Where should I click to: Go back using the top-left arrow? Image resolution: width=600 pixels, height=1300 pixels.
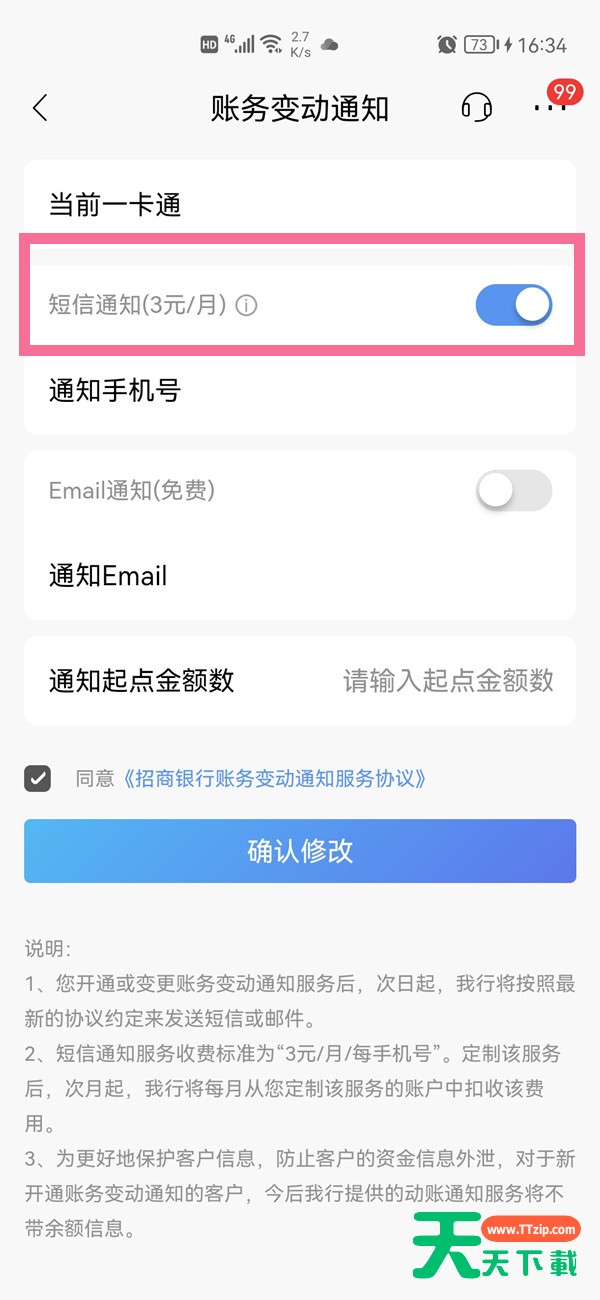pyautogui.click(x=40, y=108)
